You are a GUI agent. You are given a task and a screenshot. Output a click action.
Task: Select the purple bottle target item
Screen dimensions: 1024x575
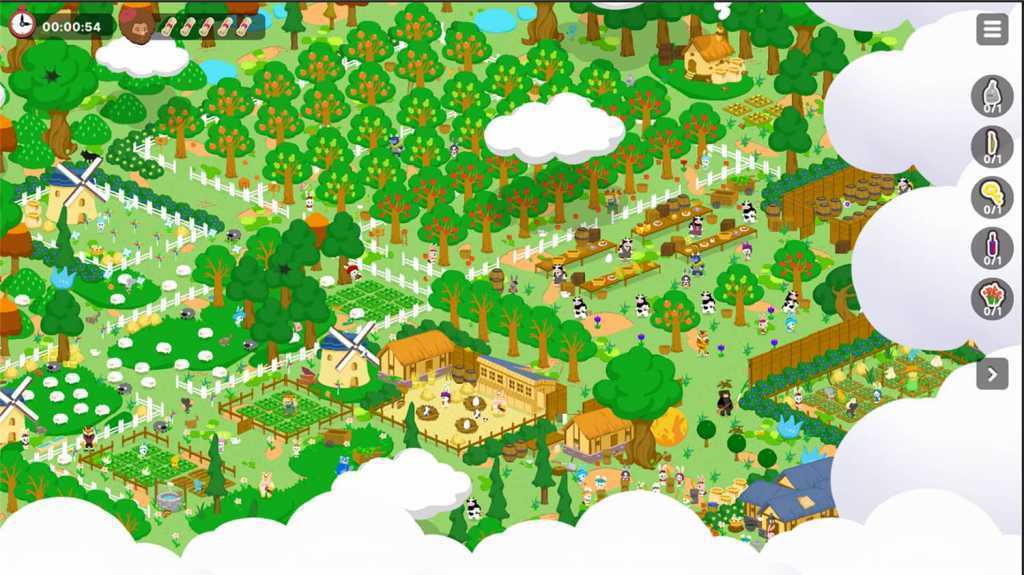[x=992, y=248]
